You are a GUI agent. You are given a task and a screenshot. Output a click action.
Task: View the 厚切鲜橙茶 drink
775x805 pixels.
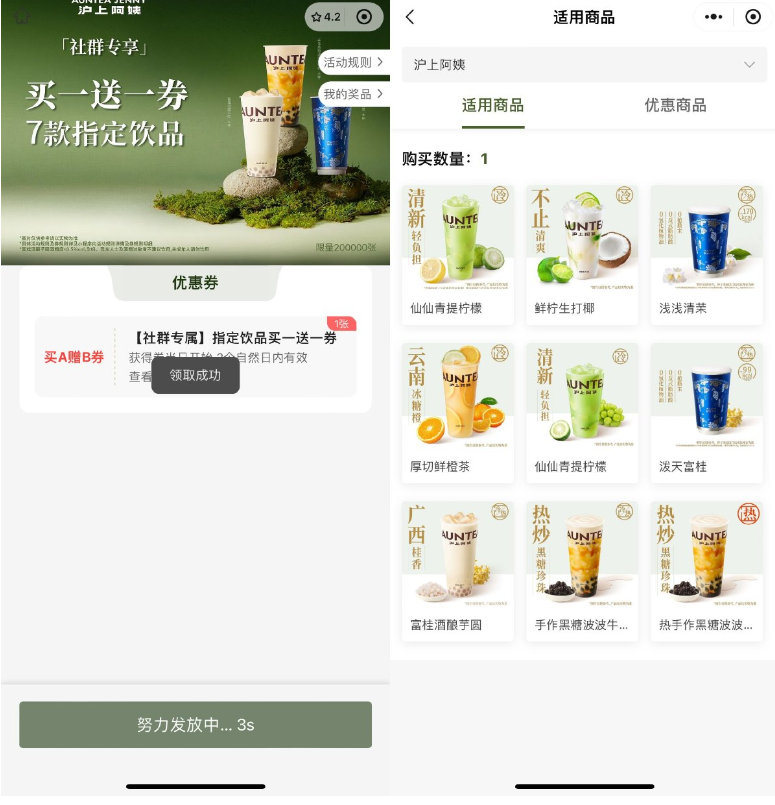(x=458, y=413)
